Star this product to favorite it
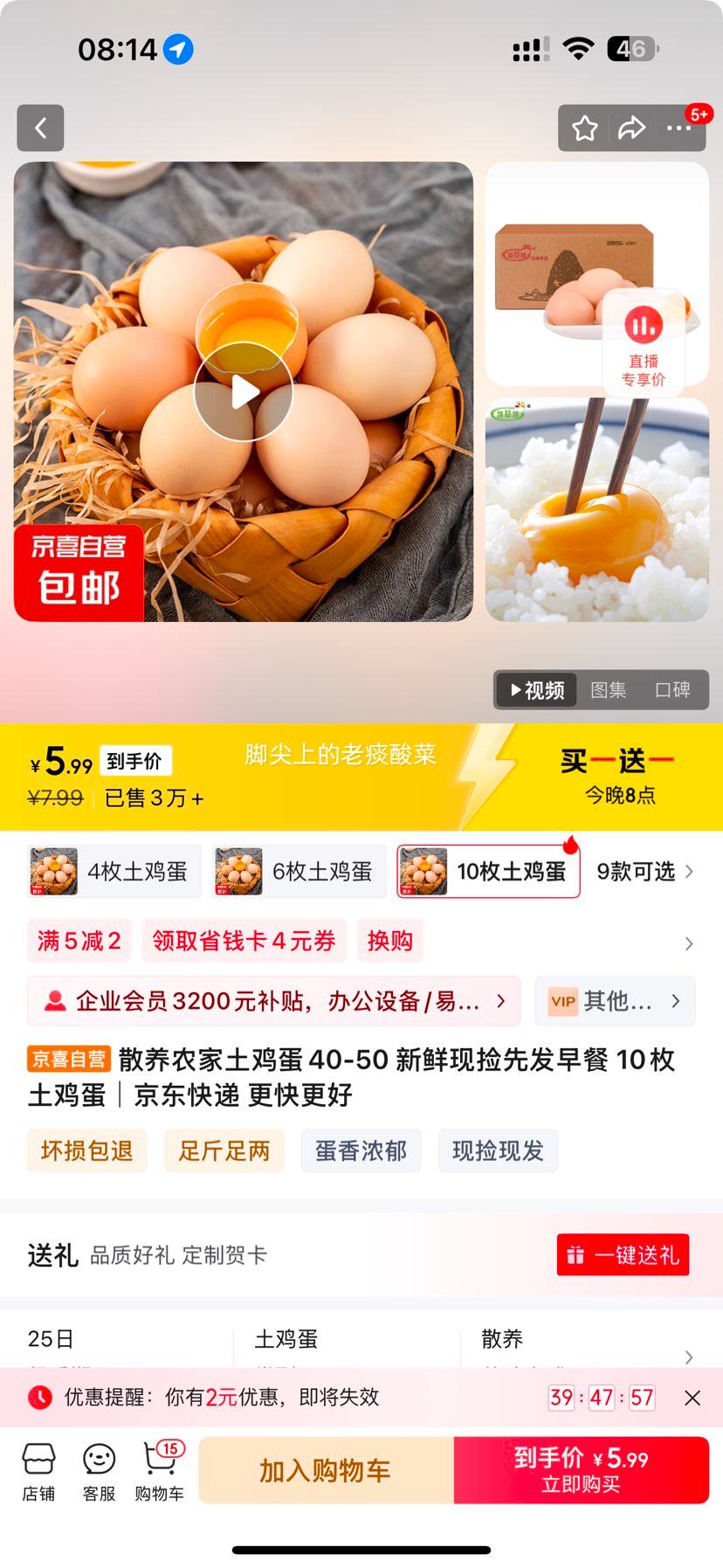This screenshot has height=1568, width=723. (x=584, y=128)
